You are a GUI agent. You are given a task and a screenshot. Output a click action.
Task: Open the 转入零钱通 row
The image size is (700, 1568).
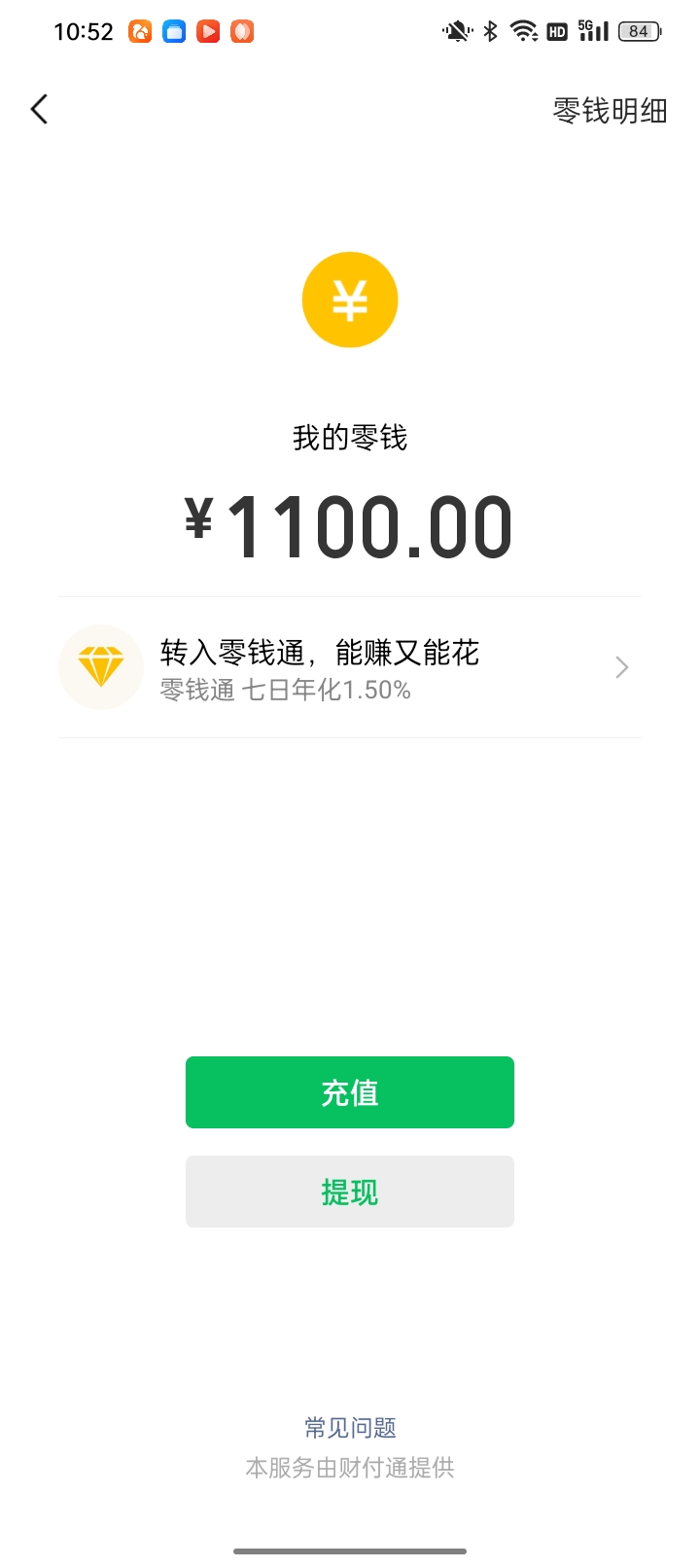(x=350, y=667)
